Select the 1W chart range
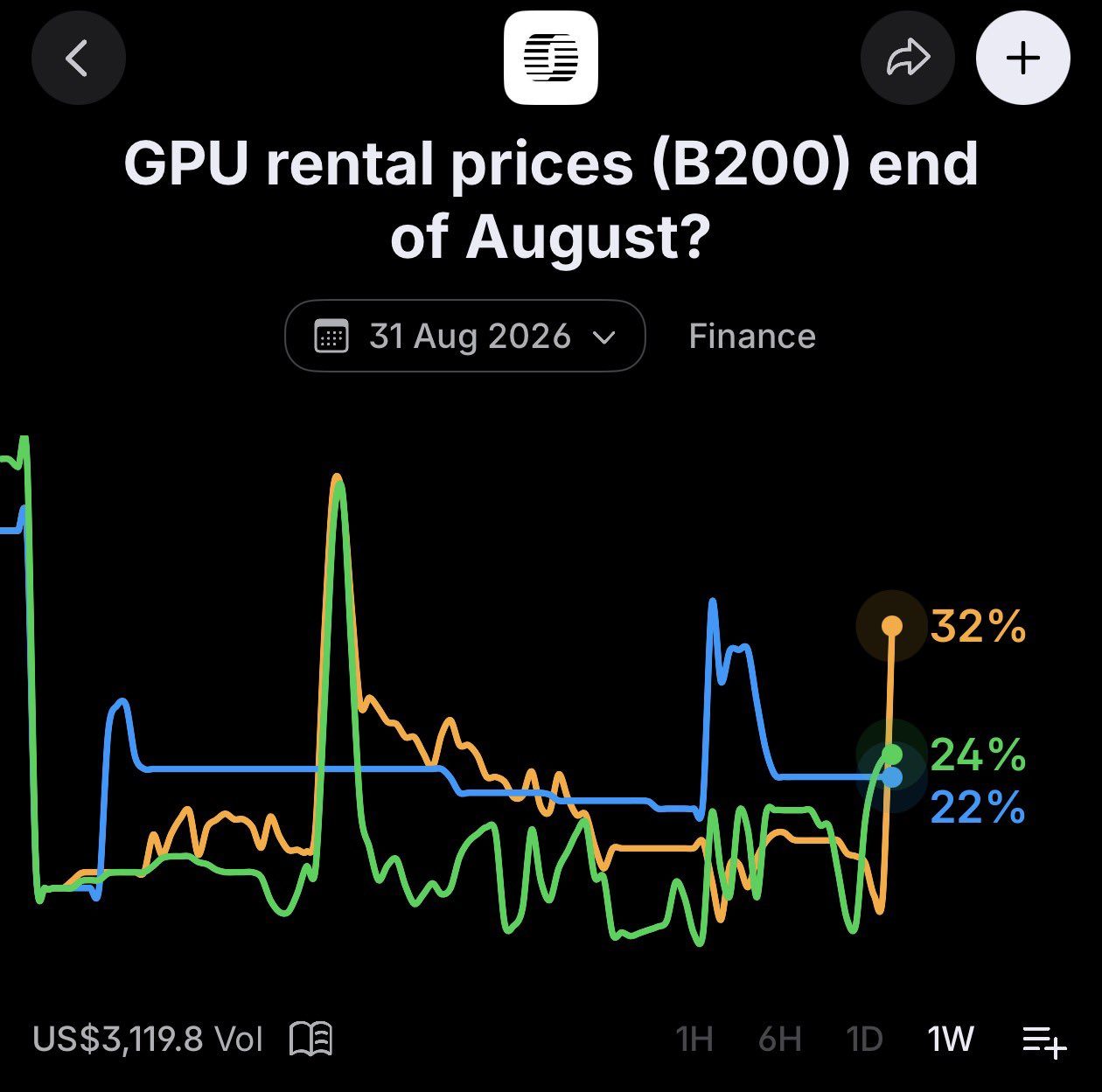 [x=951, y=1039]
